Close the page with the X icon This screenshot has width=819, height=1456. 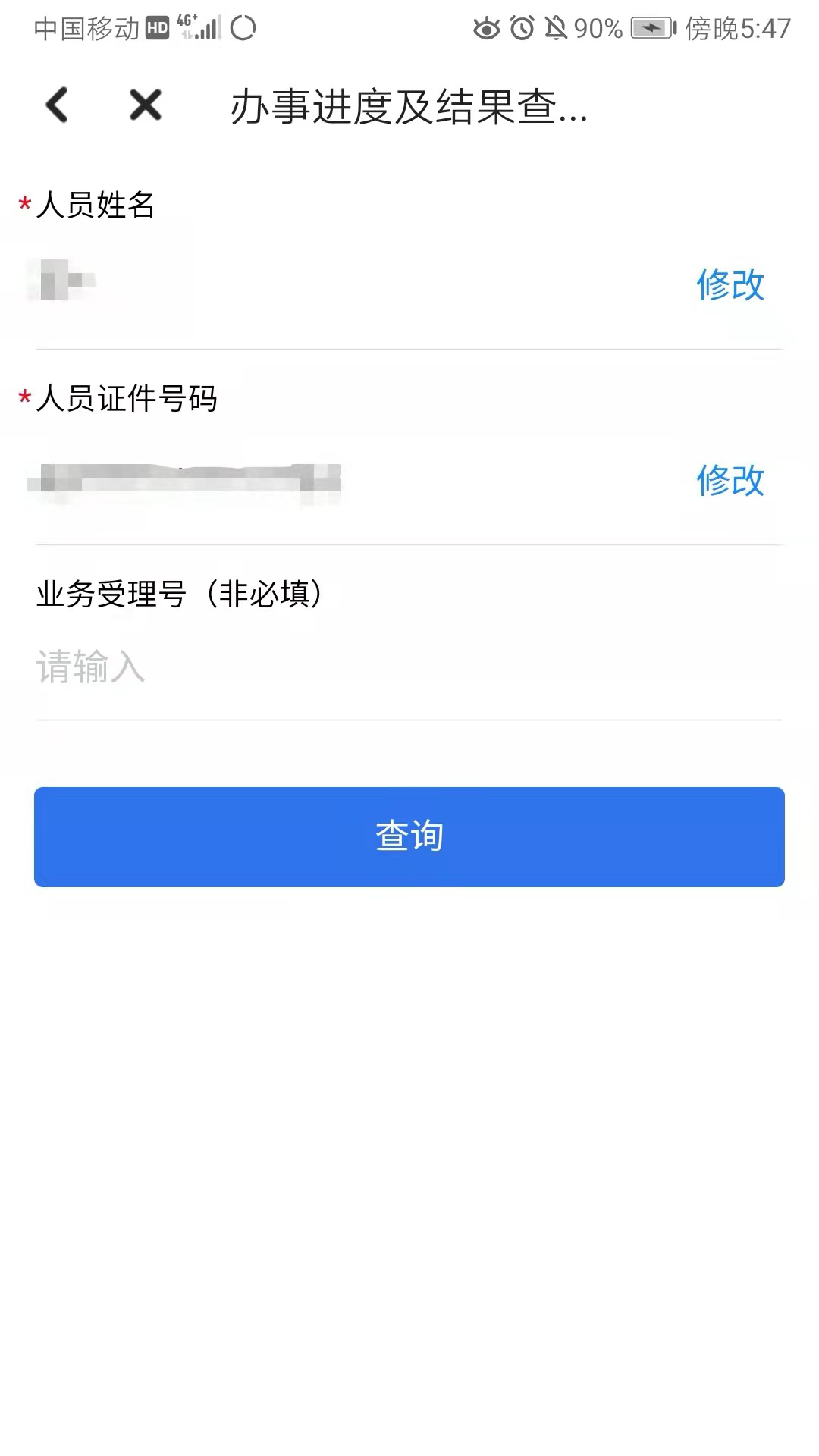pyautogui.click(x=145, y=105)
